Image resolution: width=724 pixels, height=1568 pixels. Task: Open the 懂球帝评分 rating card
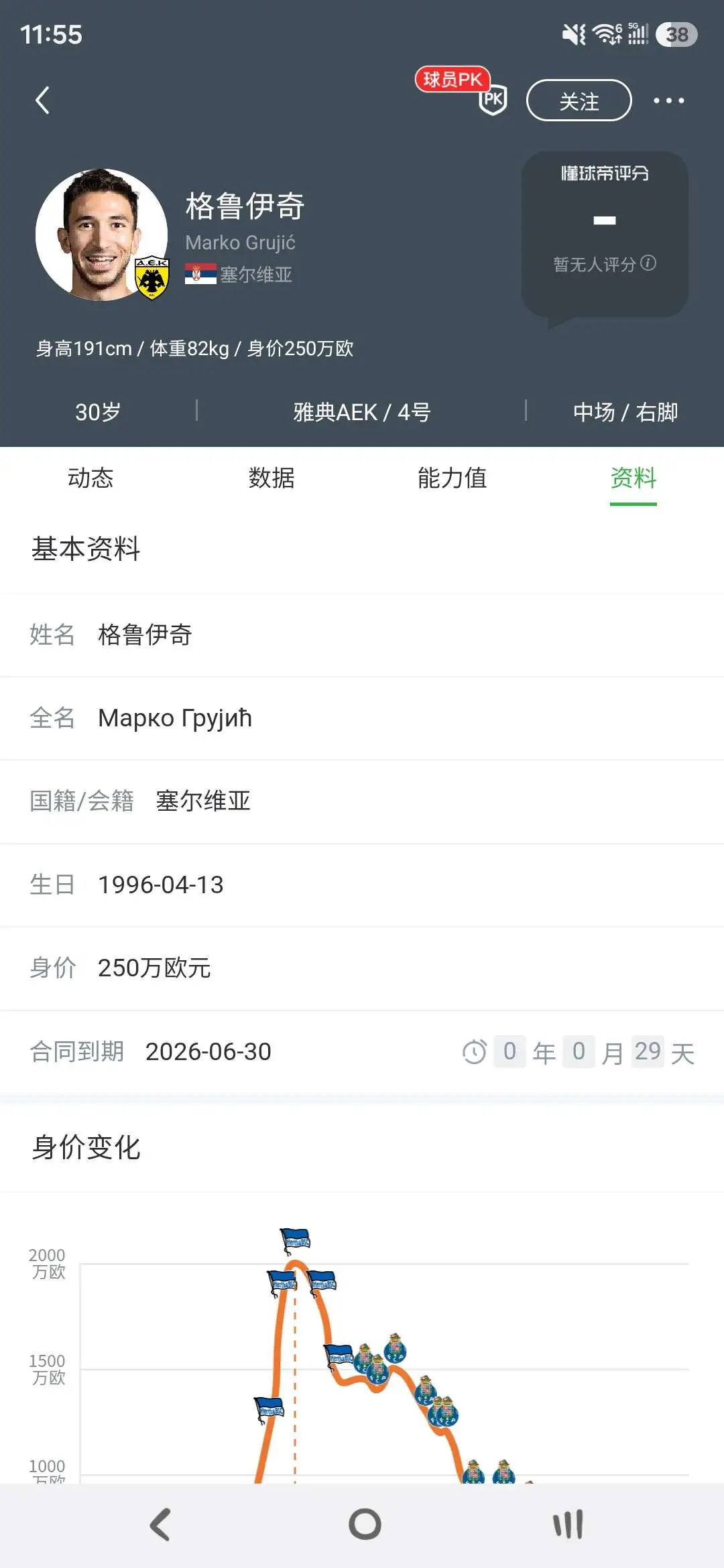point(605,235)
